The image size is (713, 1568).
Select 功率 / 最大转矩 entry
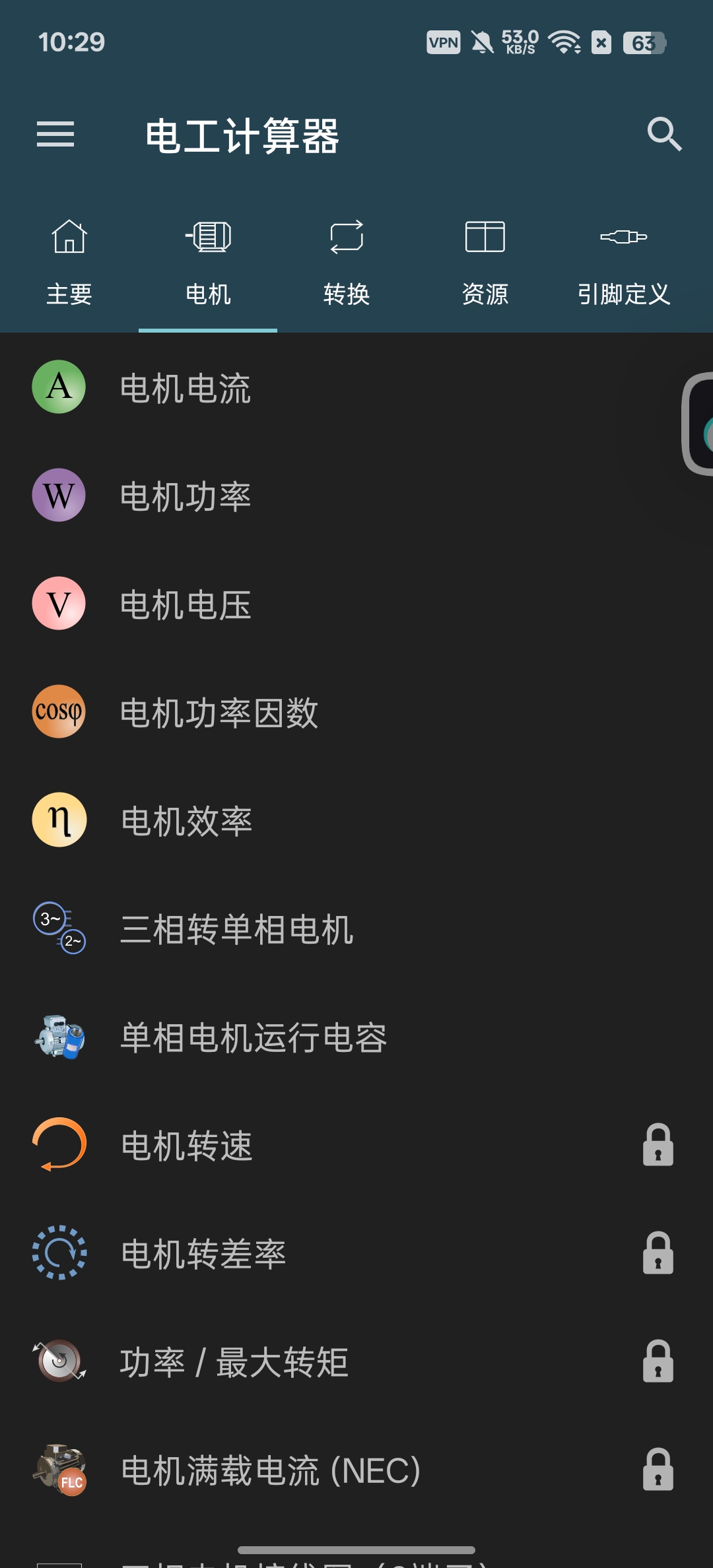coord(356,1361)
